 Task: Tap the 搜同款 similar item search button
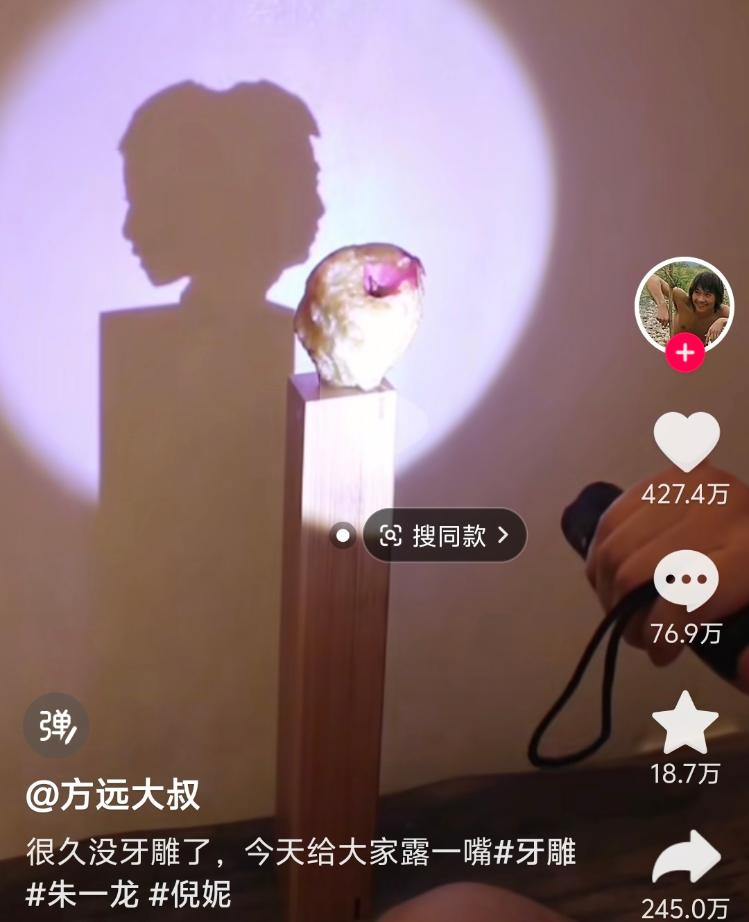click(x=445, y=535)
